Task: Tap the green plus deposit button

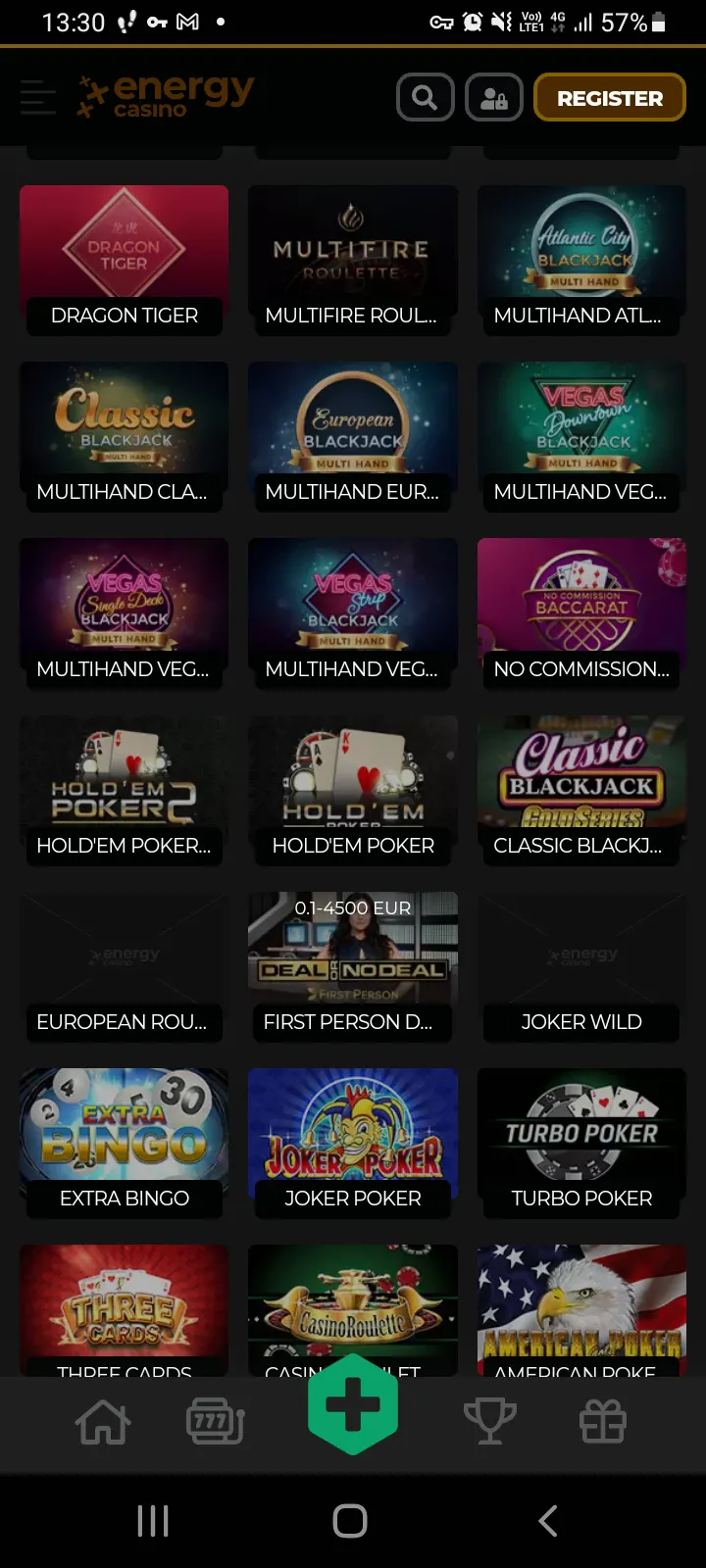Action: (353, 1404)
